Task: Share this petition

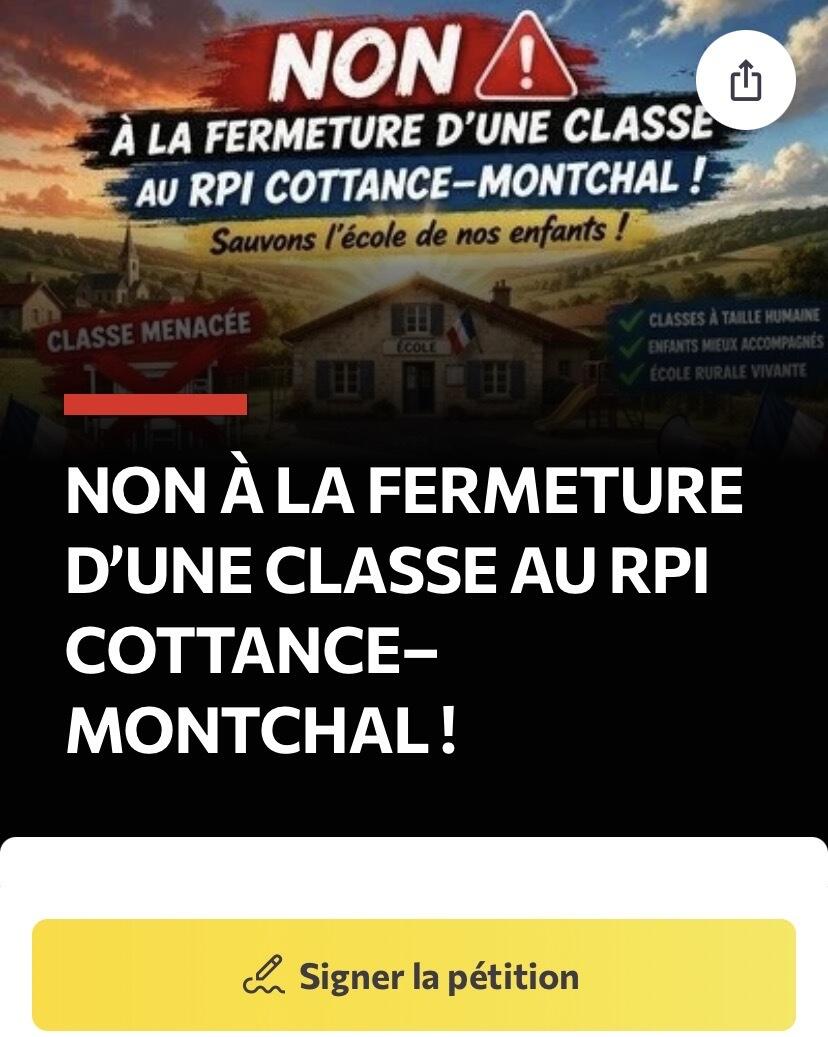Action: coord(745,81)
